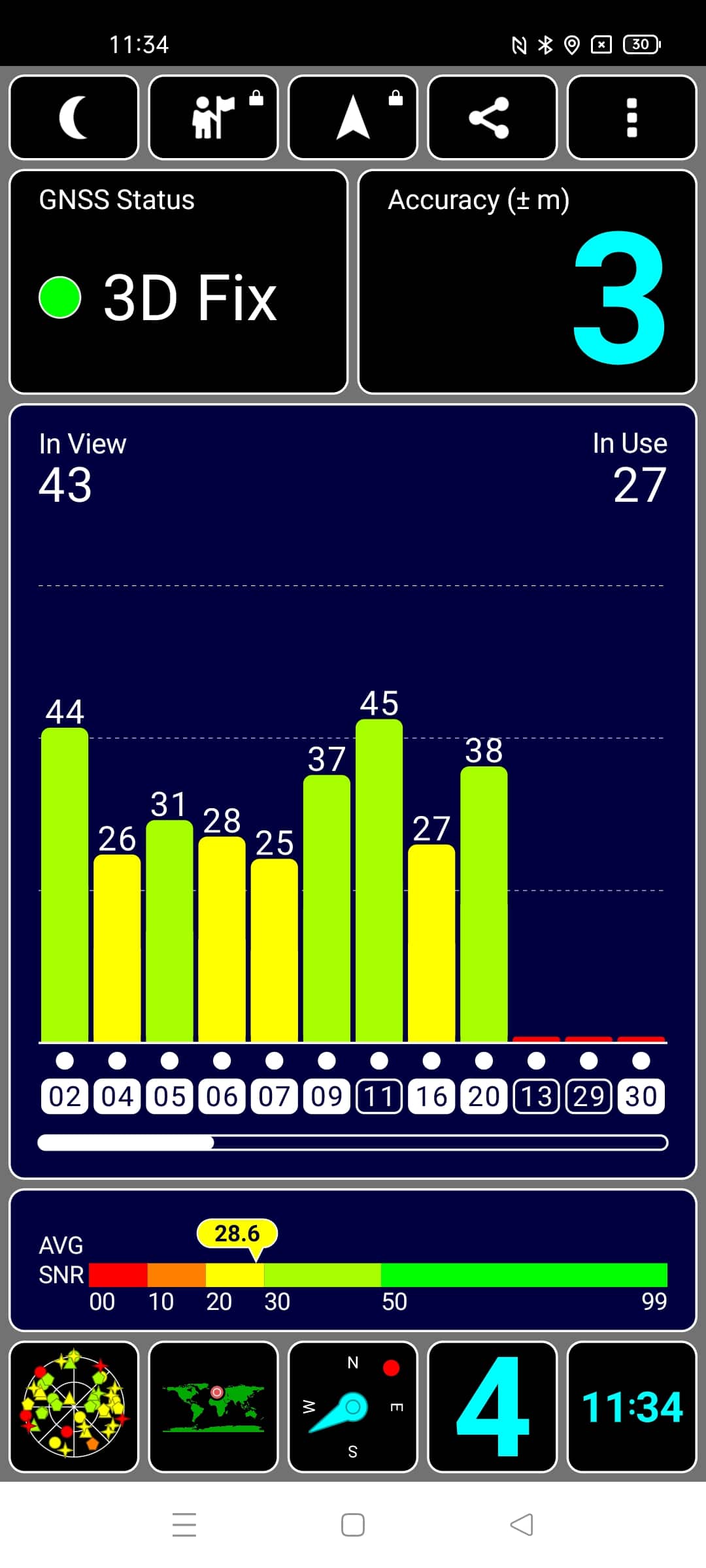Image resolution: width=706 pixels, height=1568 pixels.
Task: Open the clock tile showing 11:34
Action: point(631,1407)
